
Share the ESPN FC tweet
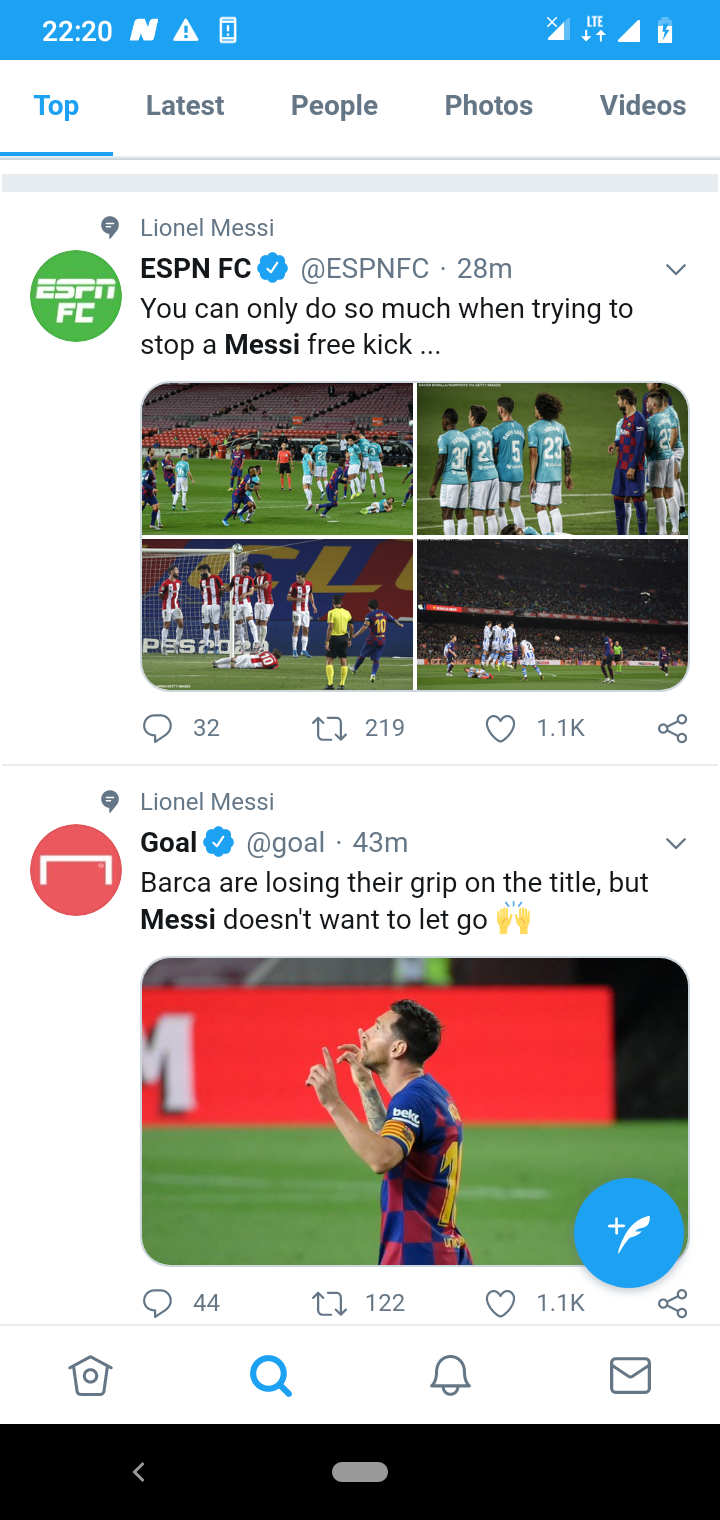[673, 728]
